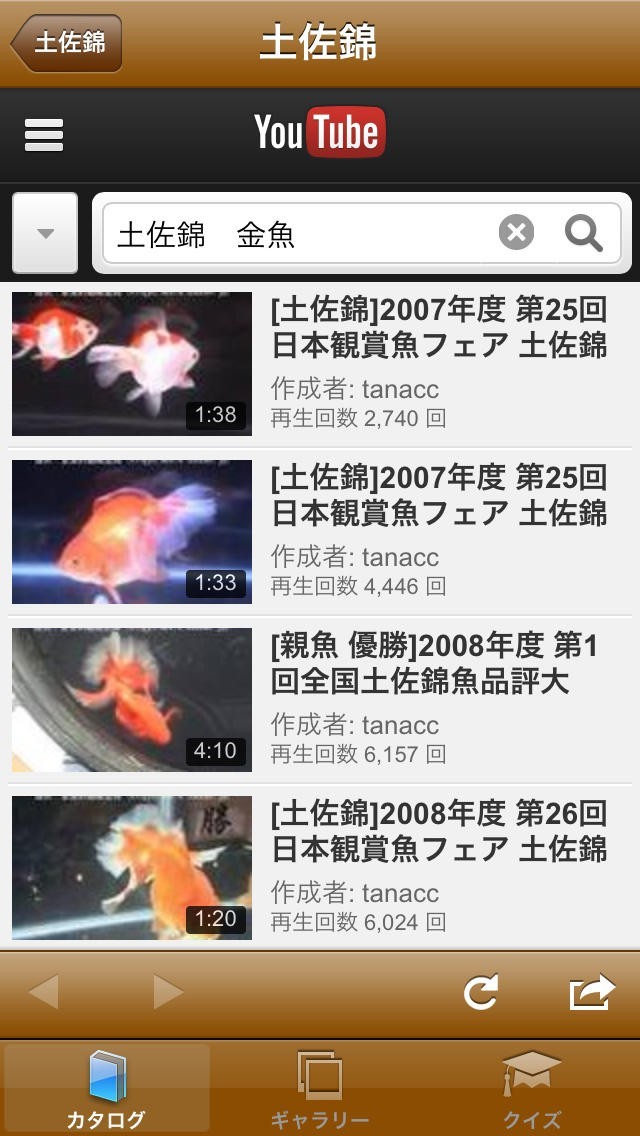Share this page
The width and height of the screenshot is (640, 1136).
[591, 992]
